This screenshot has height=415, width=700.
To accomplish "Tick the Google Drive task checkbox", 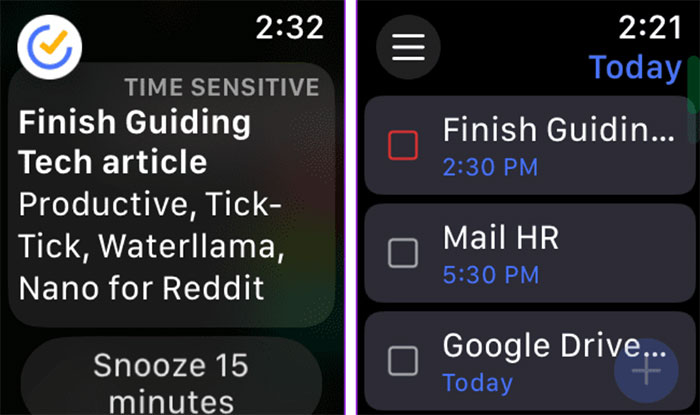I will (x=403, y=361).
